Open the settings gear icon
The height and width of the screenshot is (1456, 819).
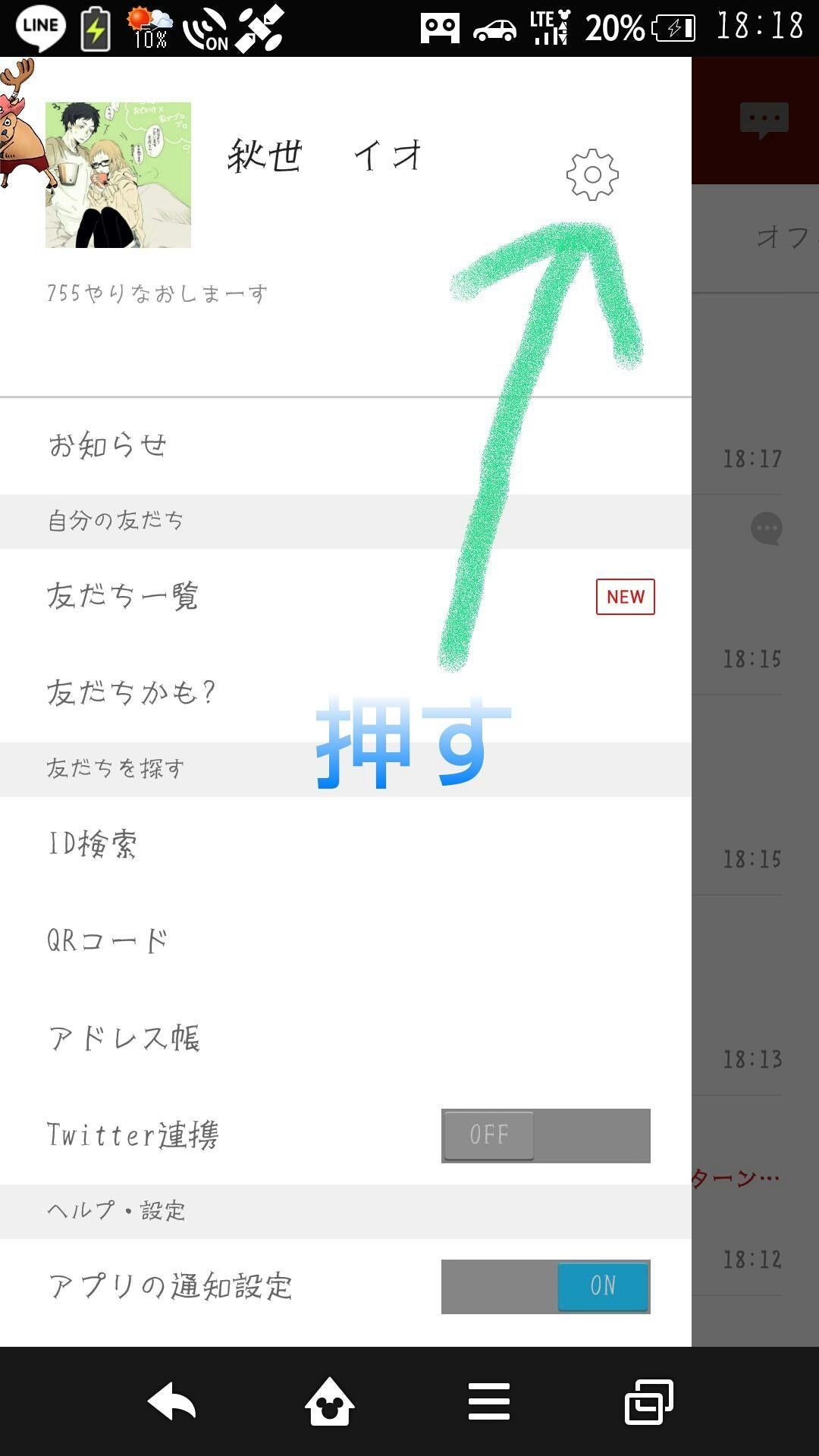(x=590, y=176)
